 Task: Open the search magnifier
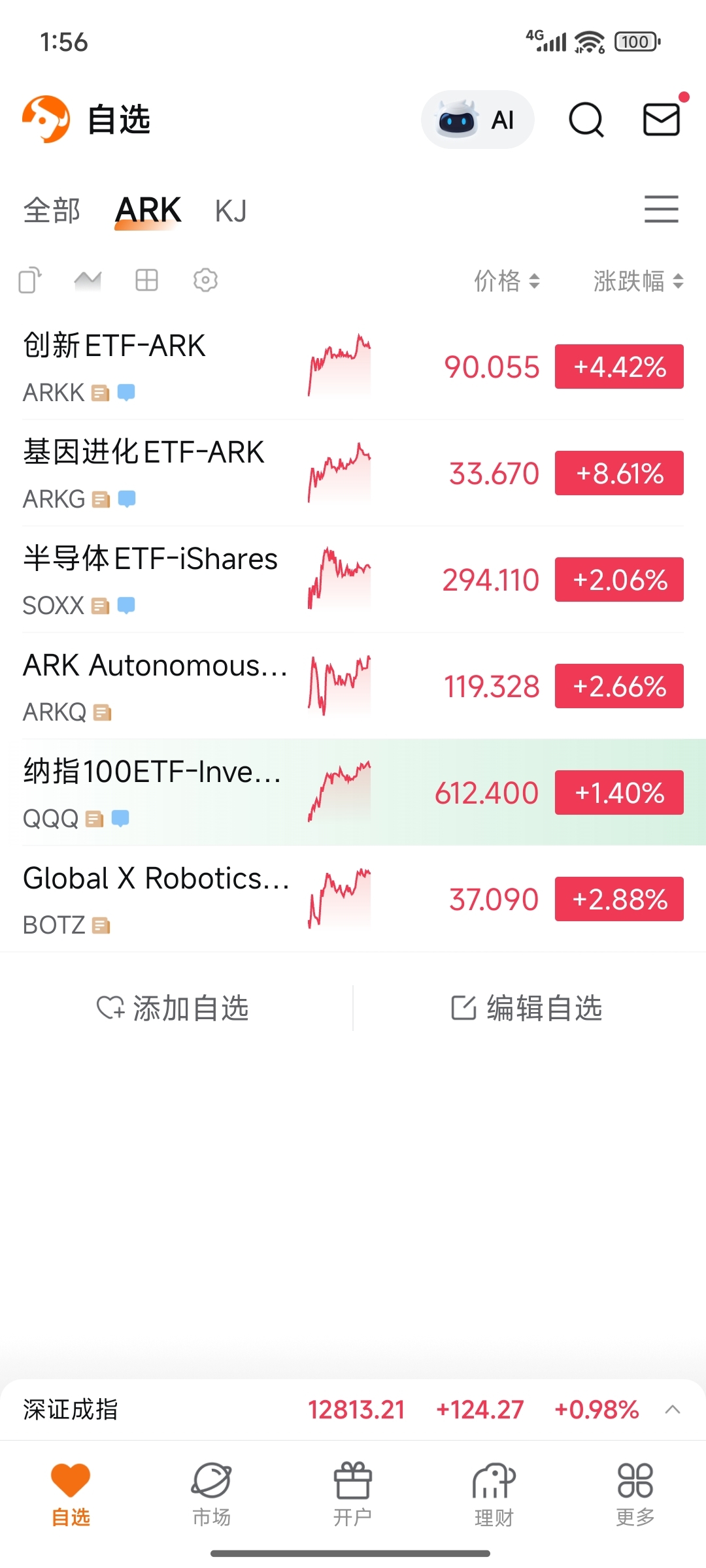586,120
